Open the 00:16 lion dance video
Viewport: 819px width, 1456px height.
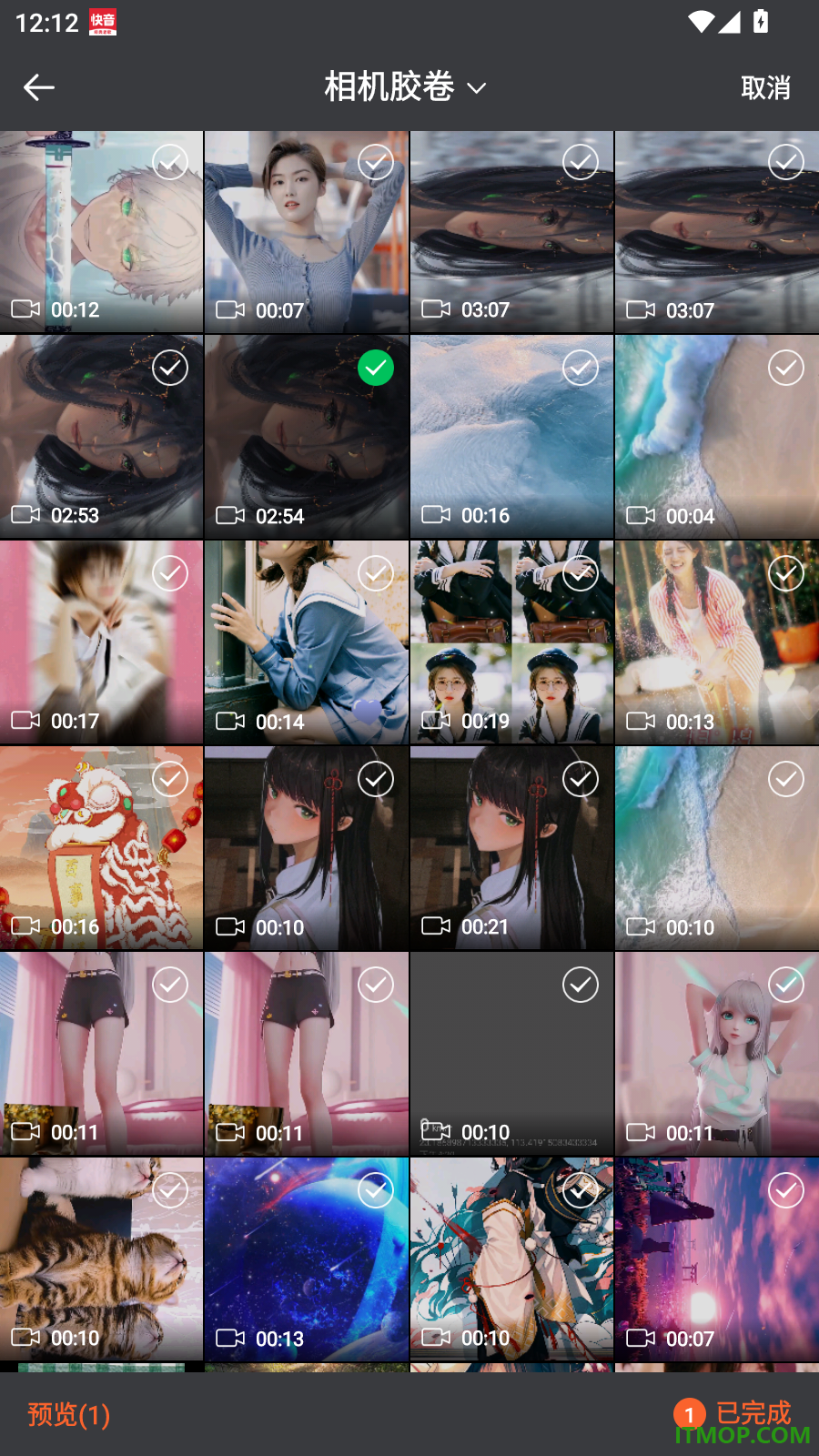click(101, 848)
